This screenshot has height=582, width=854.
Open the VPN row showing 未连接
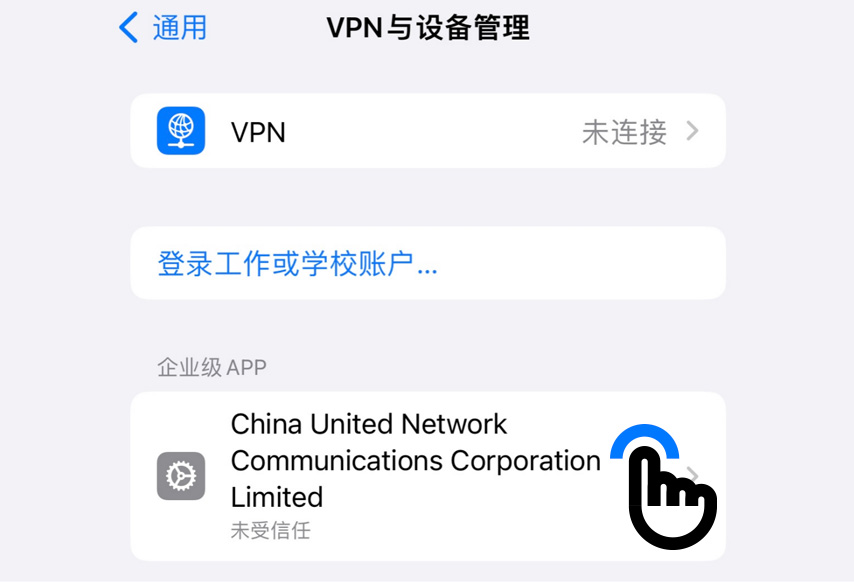[428, 131]
